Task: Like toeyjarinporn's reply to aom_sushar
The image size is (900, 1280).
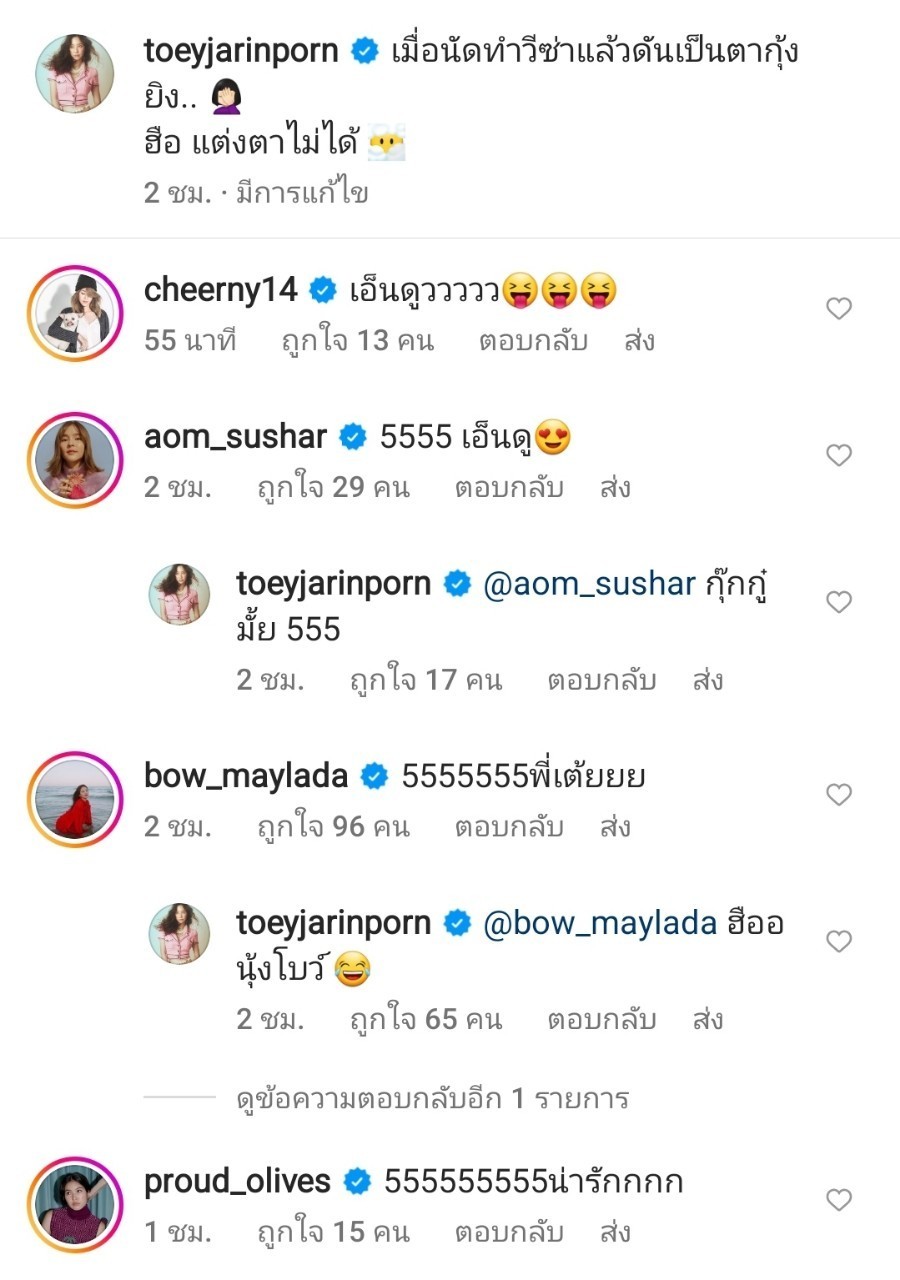Action: [838, 602]
